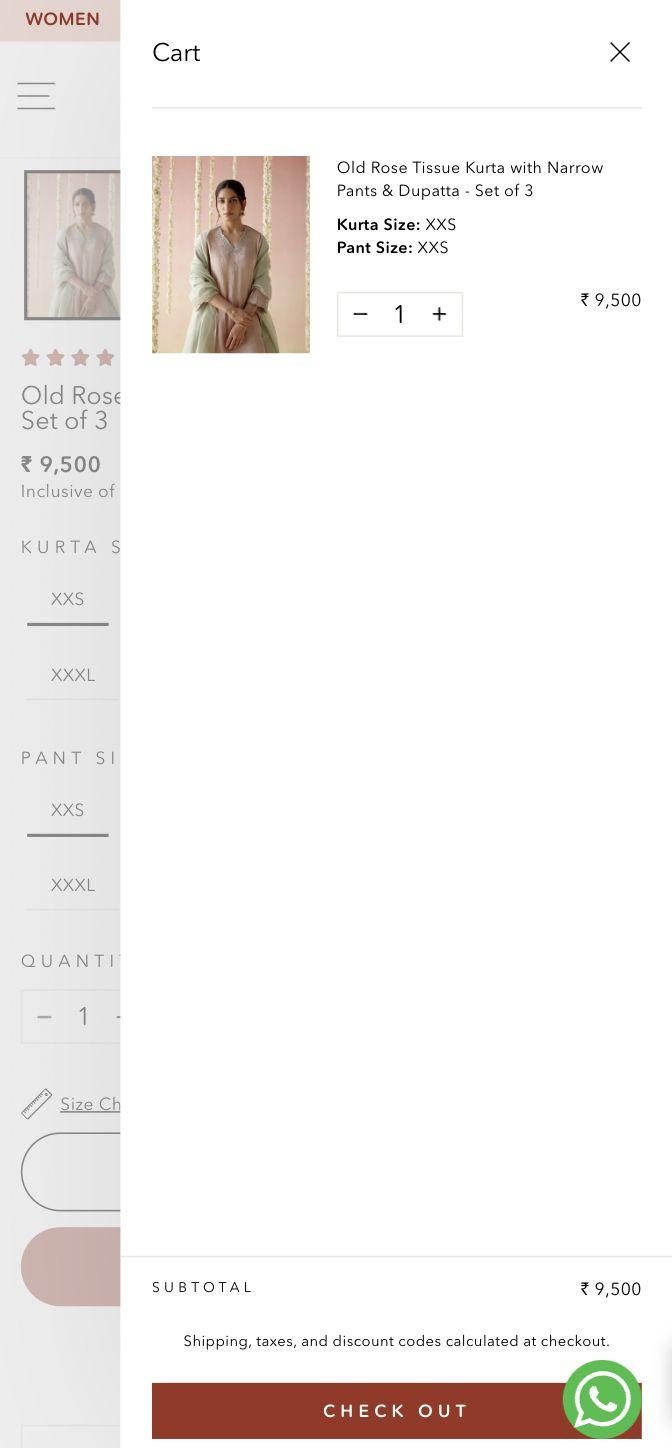Open WhatsApp chat bubble
This screenshot has height=1448, width=672.
tap(602, 1399)
